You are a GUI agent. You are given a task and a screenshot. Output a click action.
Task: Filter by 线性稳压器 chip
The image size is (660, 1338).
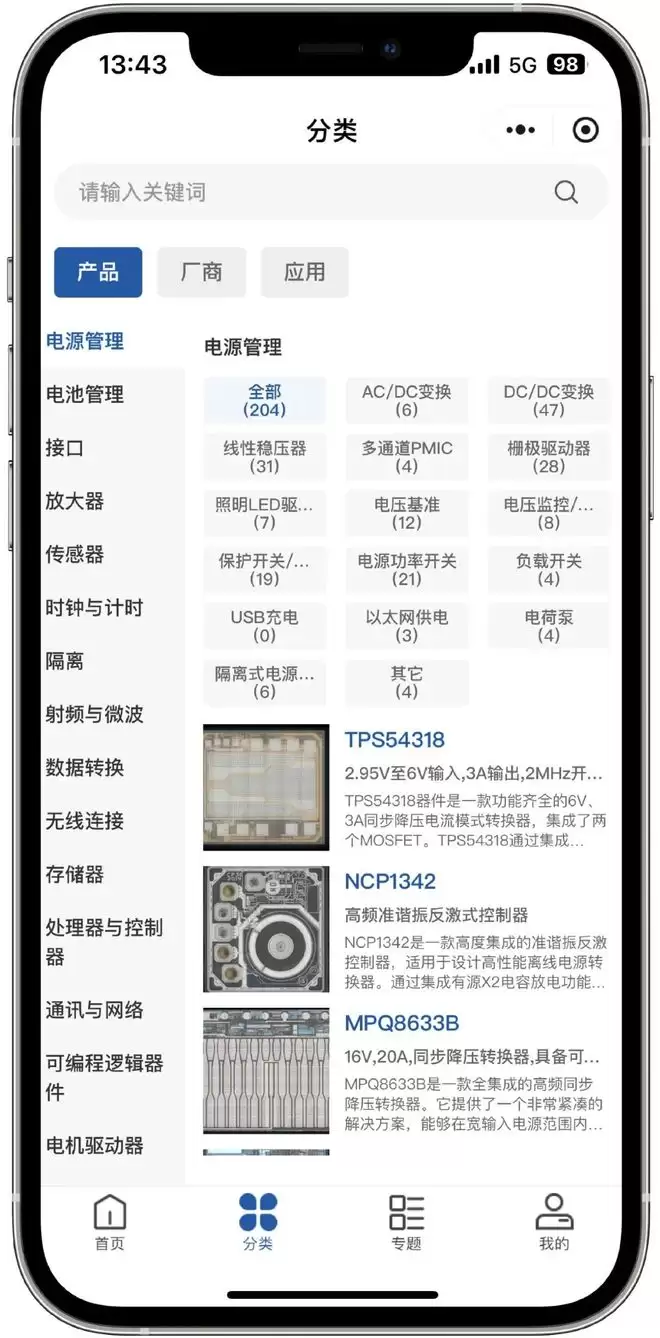click(265, 457)
